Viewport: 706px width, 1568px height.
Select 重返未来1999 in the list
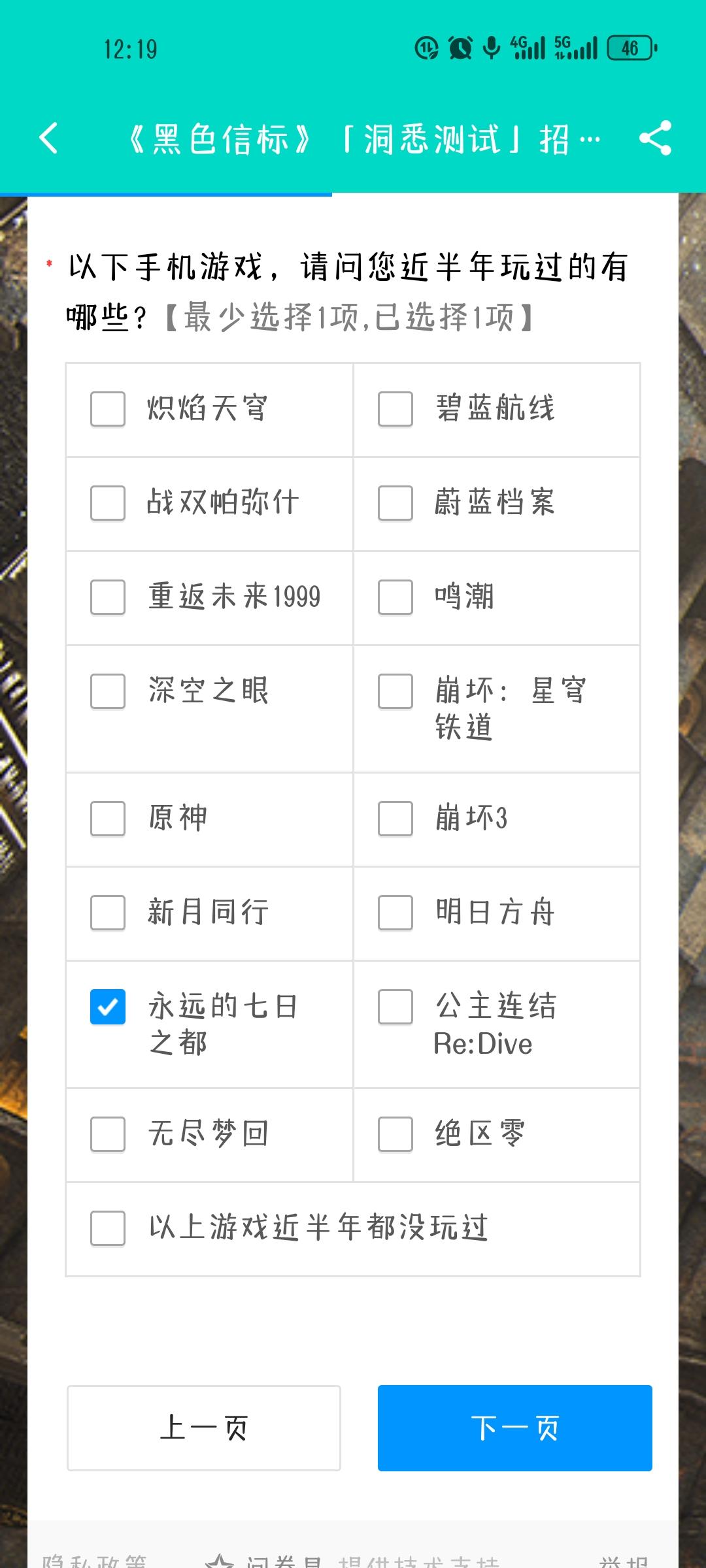(x=107, y=598)
